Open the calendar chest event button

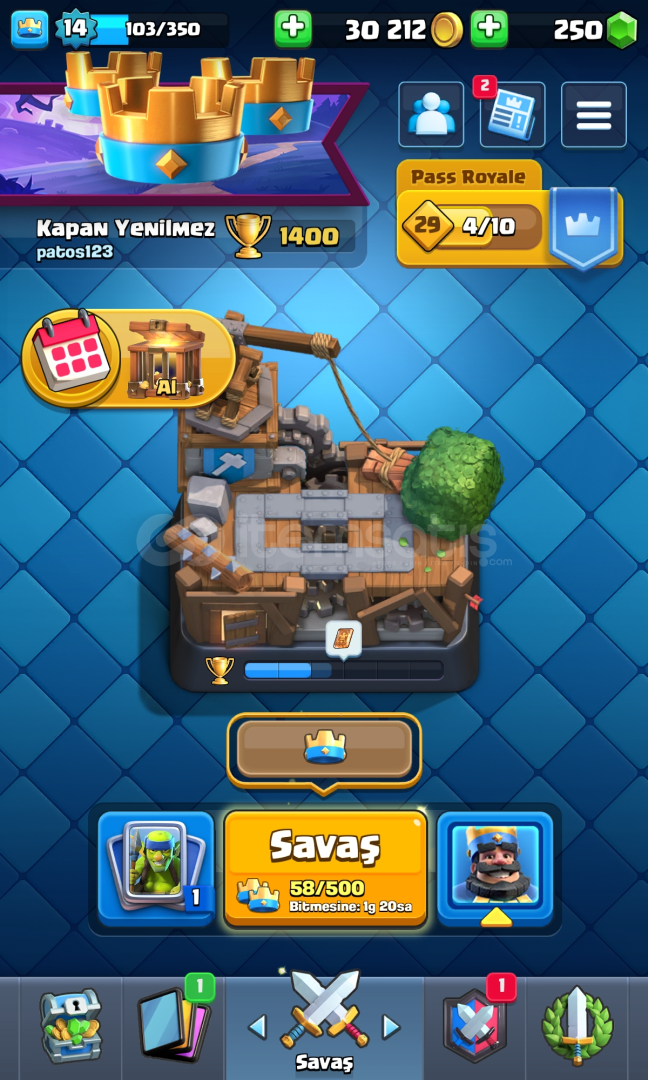coord(129,358)
